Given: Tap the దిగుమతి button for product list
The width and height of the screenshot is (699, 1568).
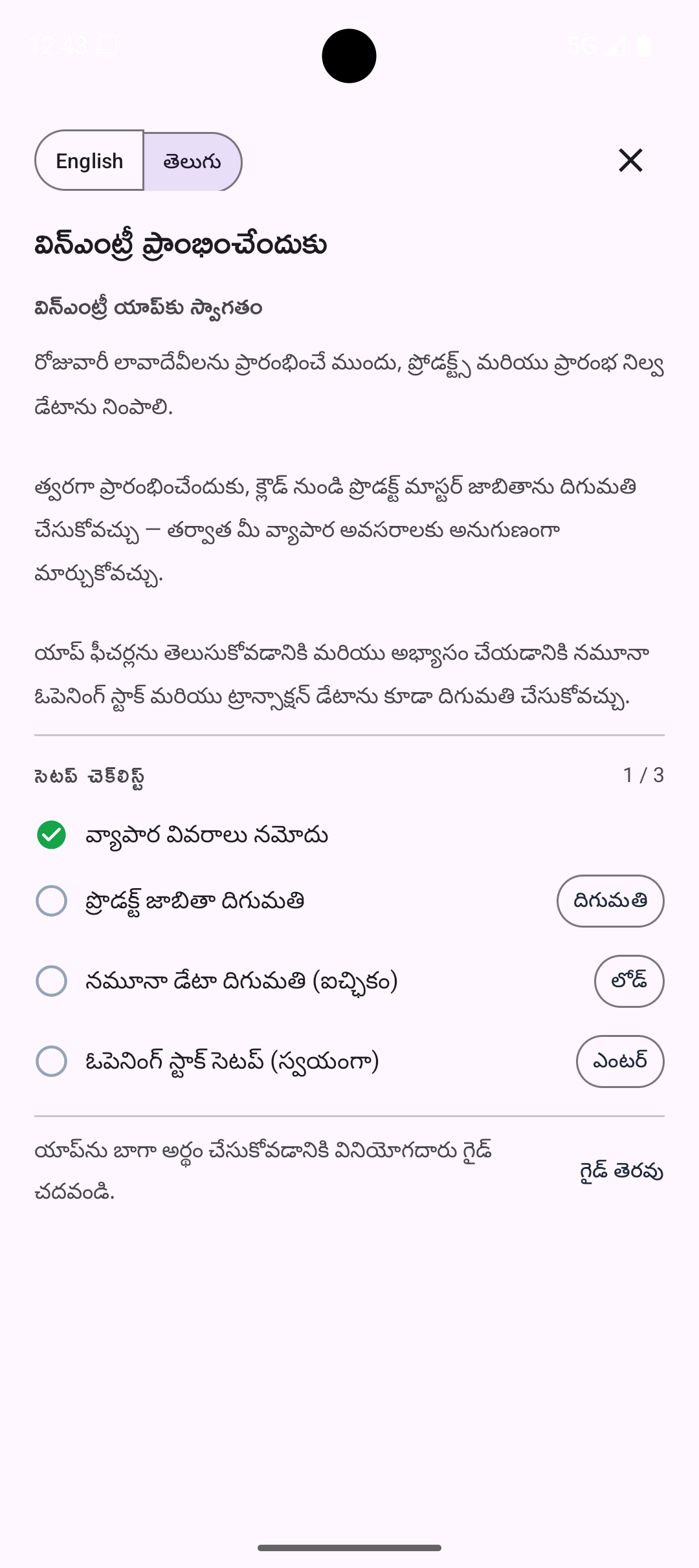Looking at the screenshot, I should [610, 901].
